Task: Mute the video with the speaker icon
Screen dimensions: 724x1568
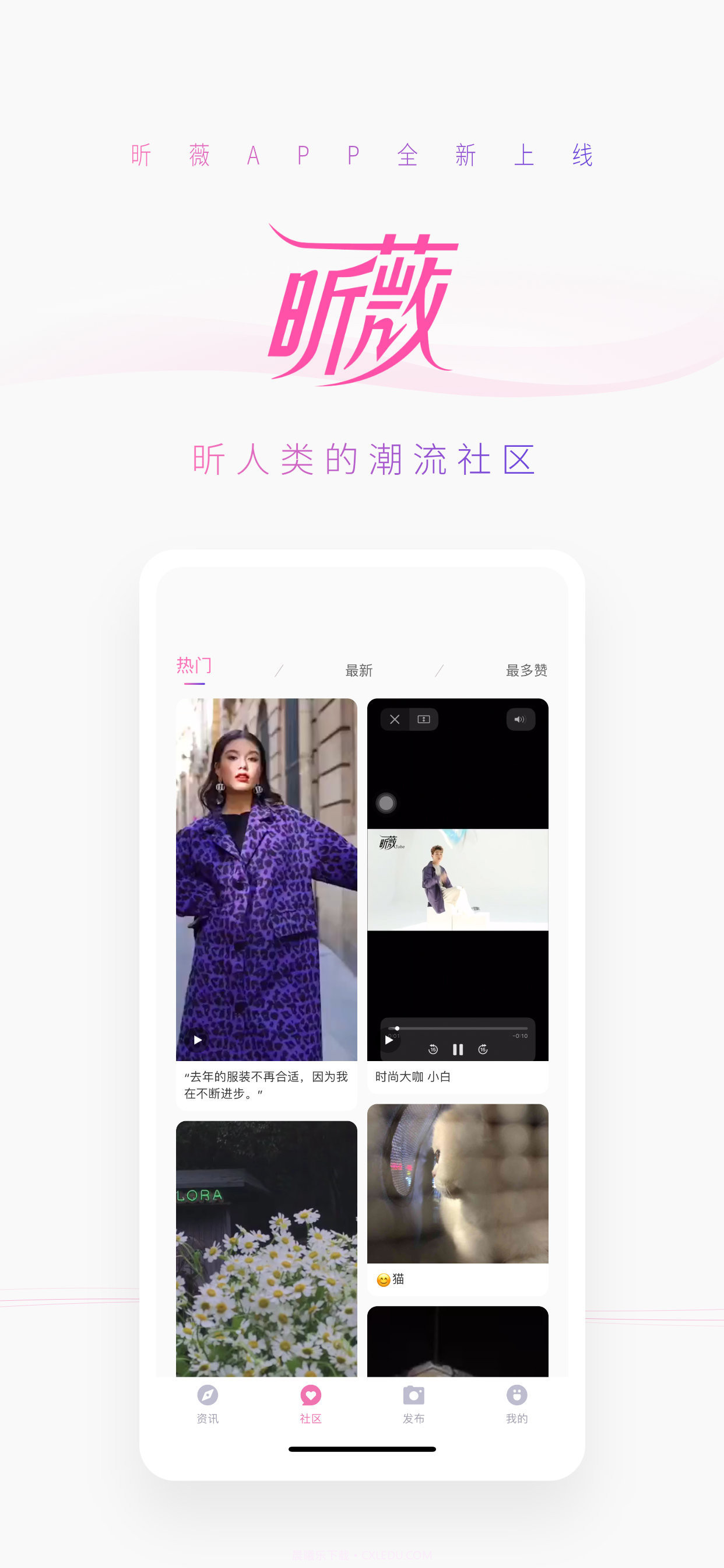Action: 520,719
